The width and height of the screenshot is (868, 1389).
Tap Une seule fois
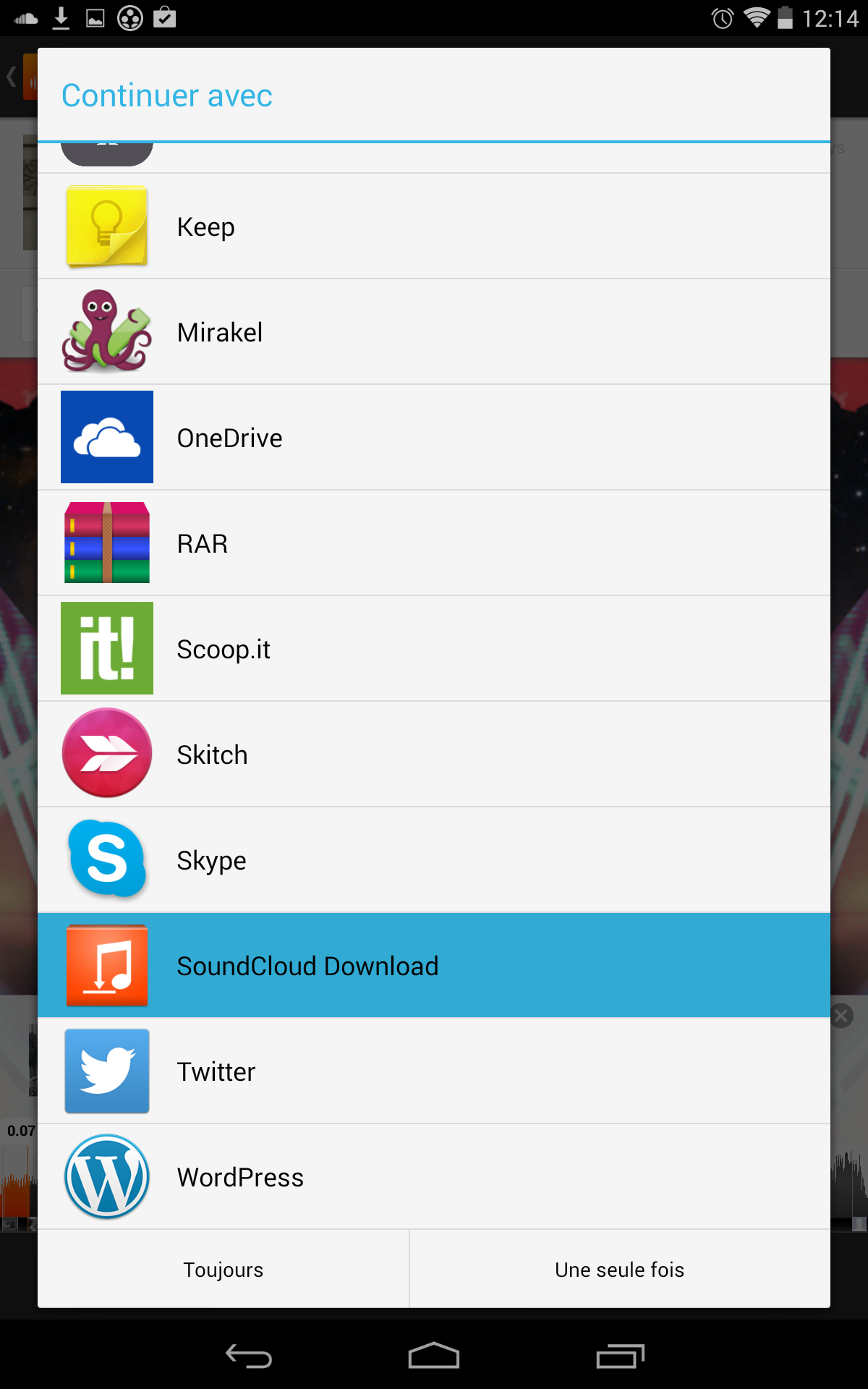point(619,1270)
